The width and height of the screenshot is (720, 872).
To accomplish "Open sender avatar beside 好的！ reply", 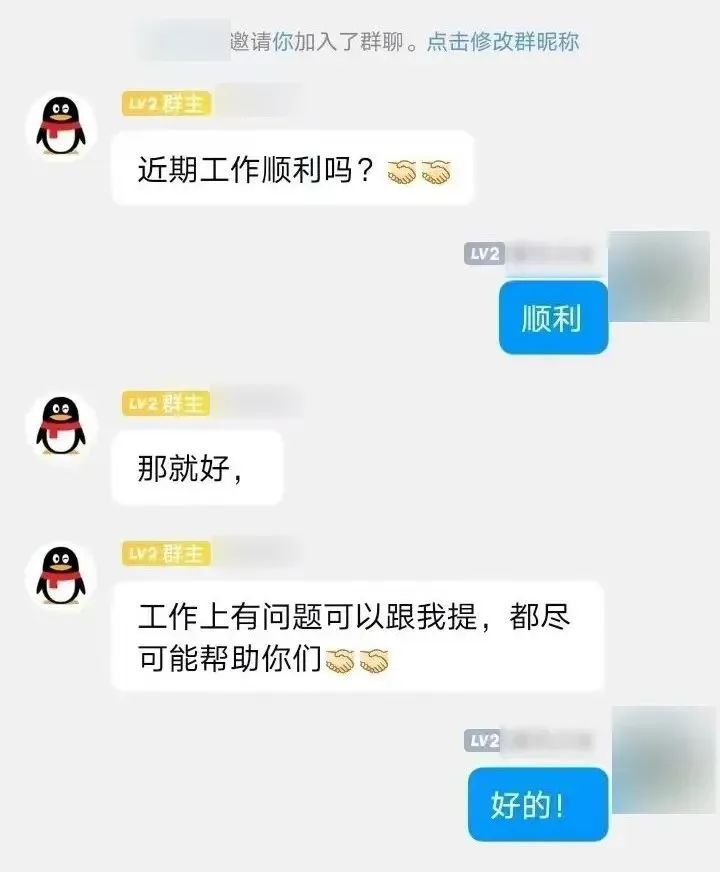I will coord(663,760).
